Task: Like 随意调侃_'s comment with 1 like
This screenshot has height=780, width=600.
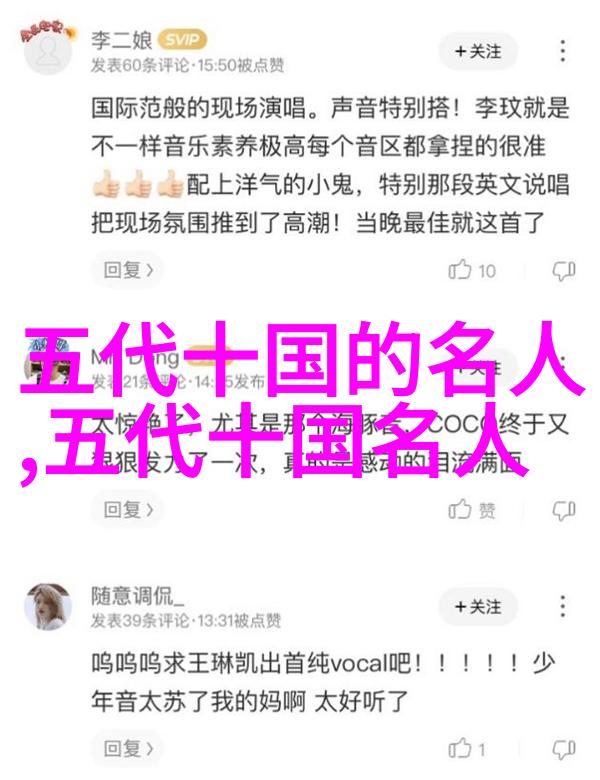Action: click(x=469, y=748)
